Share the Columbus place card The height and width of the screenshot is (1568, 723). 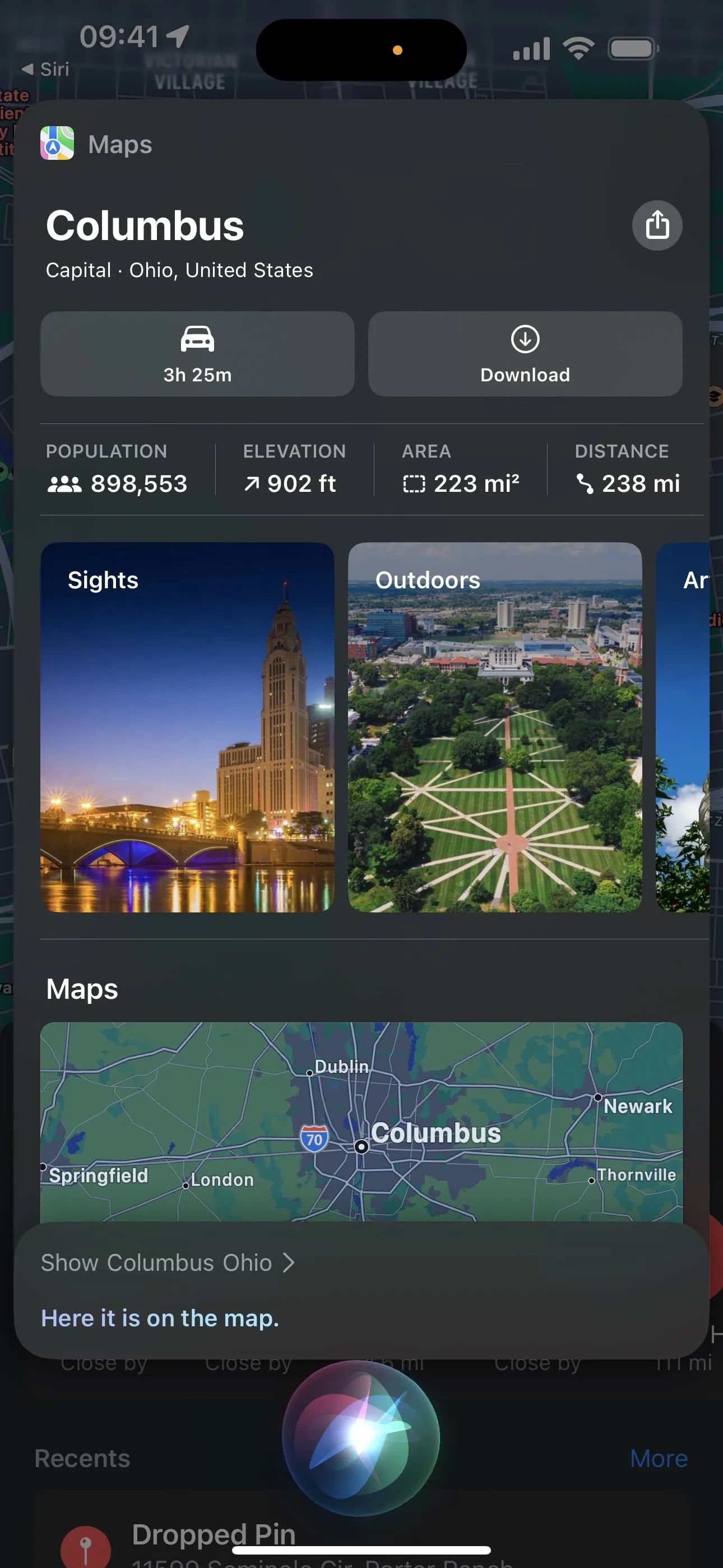click(x=657, y=225)
